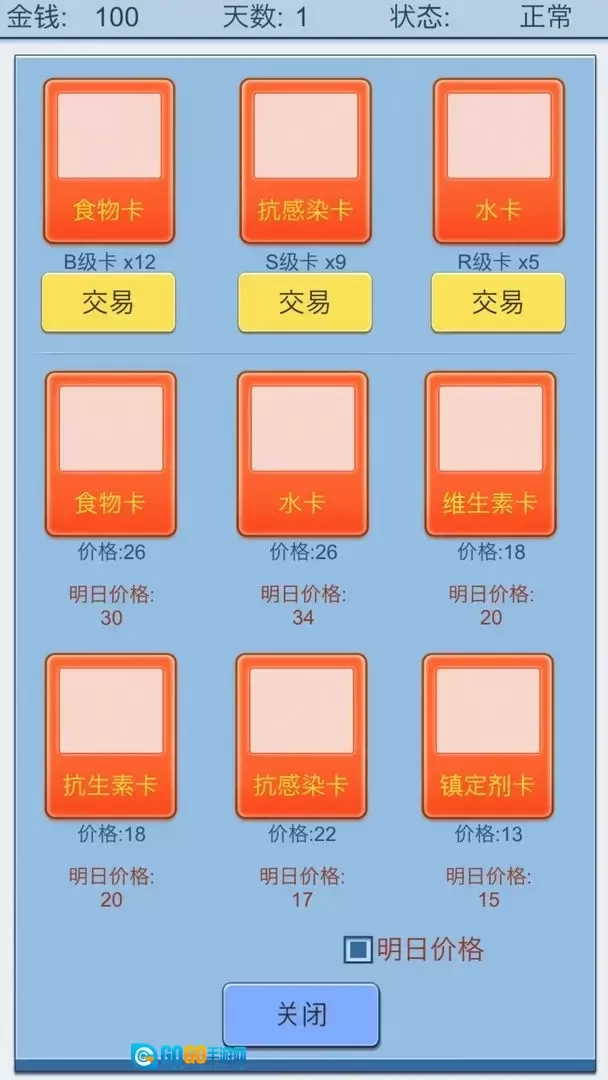Tap 交易 under the S级卡 x9 card

point(304,302)
